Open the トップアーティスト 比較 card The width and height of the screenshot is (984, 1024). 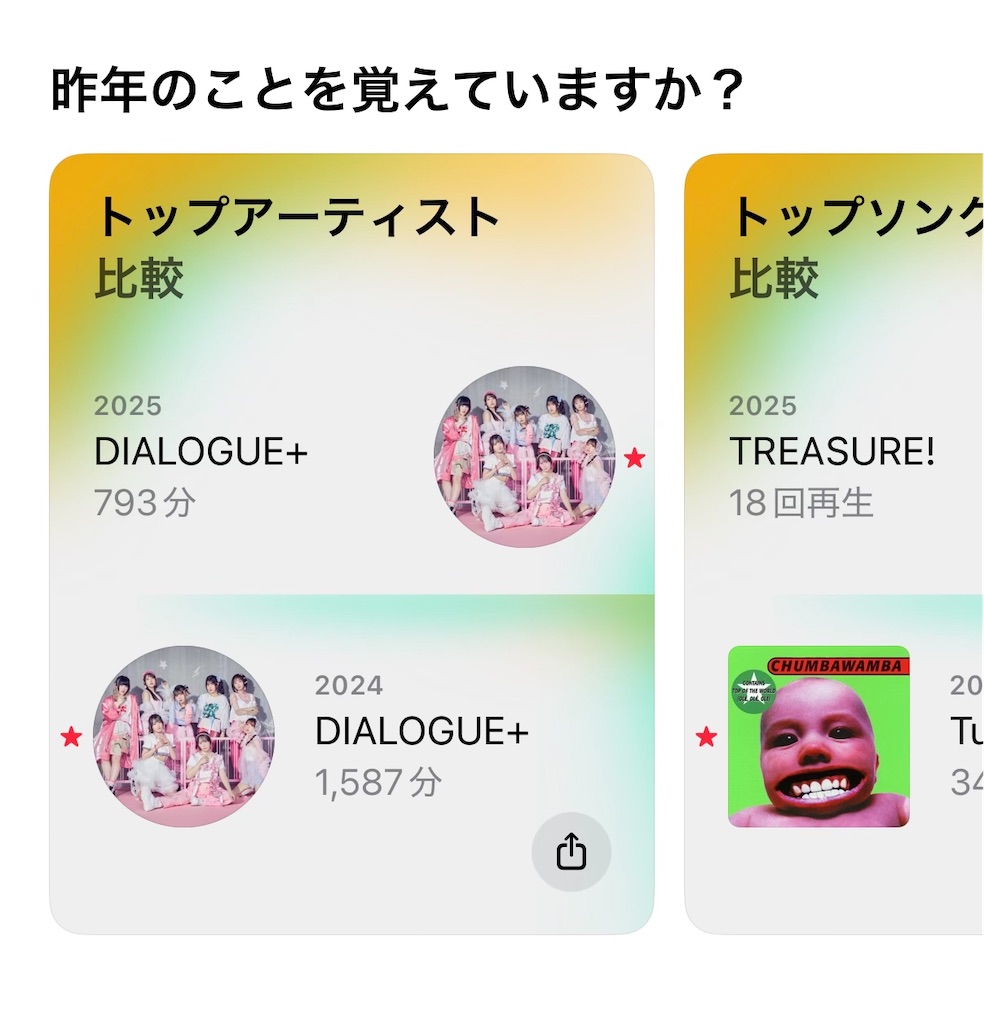(x=352, y=543)
